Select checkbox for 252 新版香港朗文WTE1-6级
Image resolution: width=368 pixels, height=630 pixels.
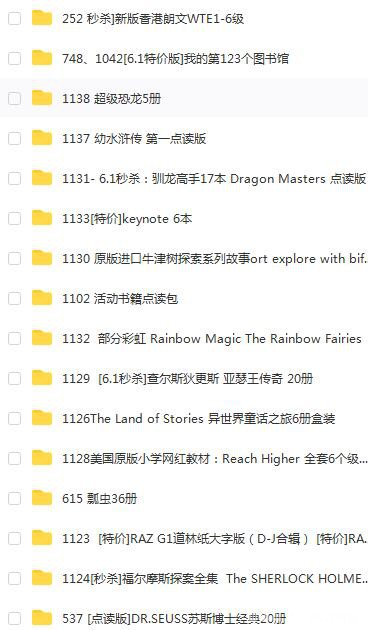14,18
